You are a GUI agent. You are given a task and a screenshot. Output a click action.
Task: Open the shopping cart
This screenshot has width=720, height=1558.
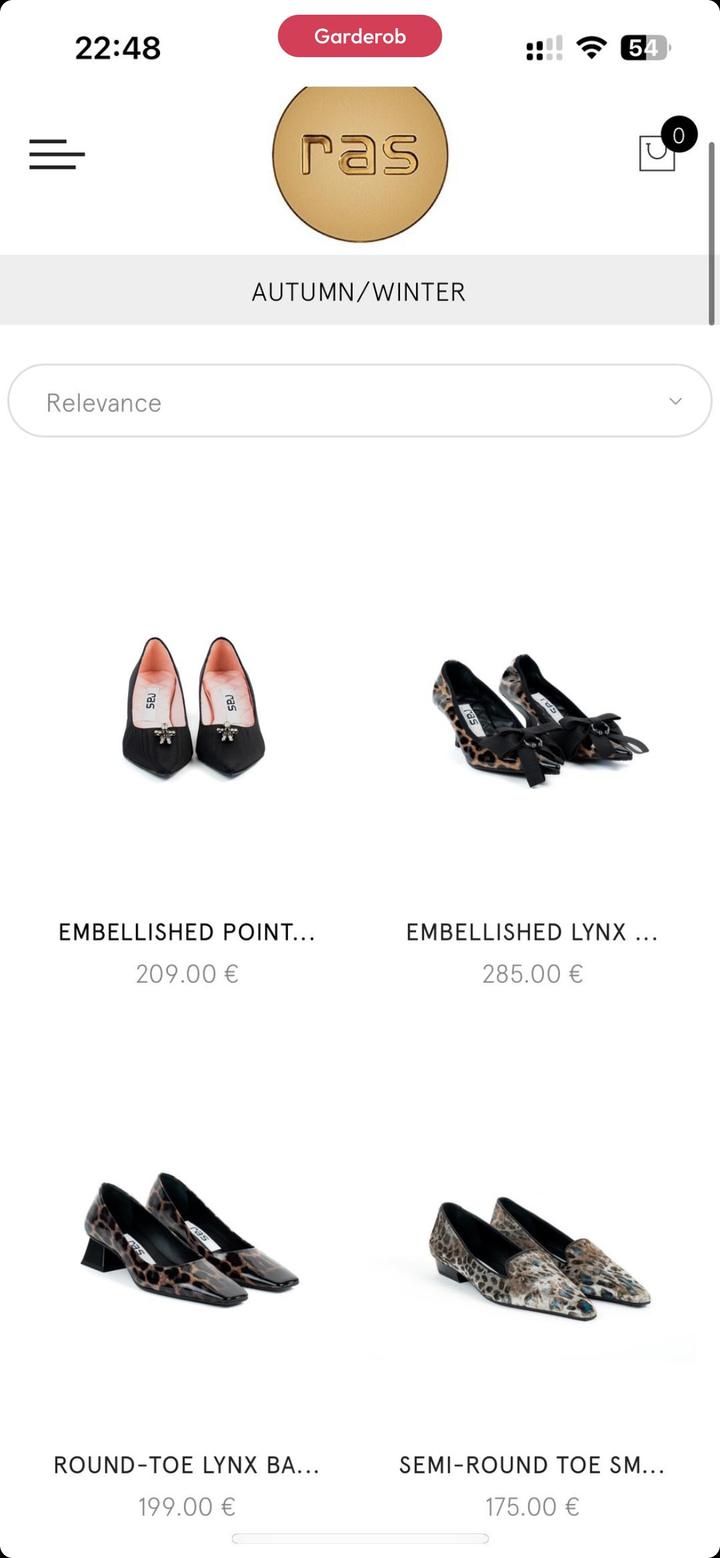coord(659,152)
